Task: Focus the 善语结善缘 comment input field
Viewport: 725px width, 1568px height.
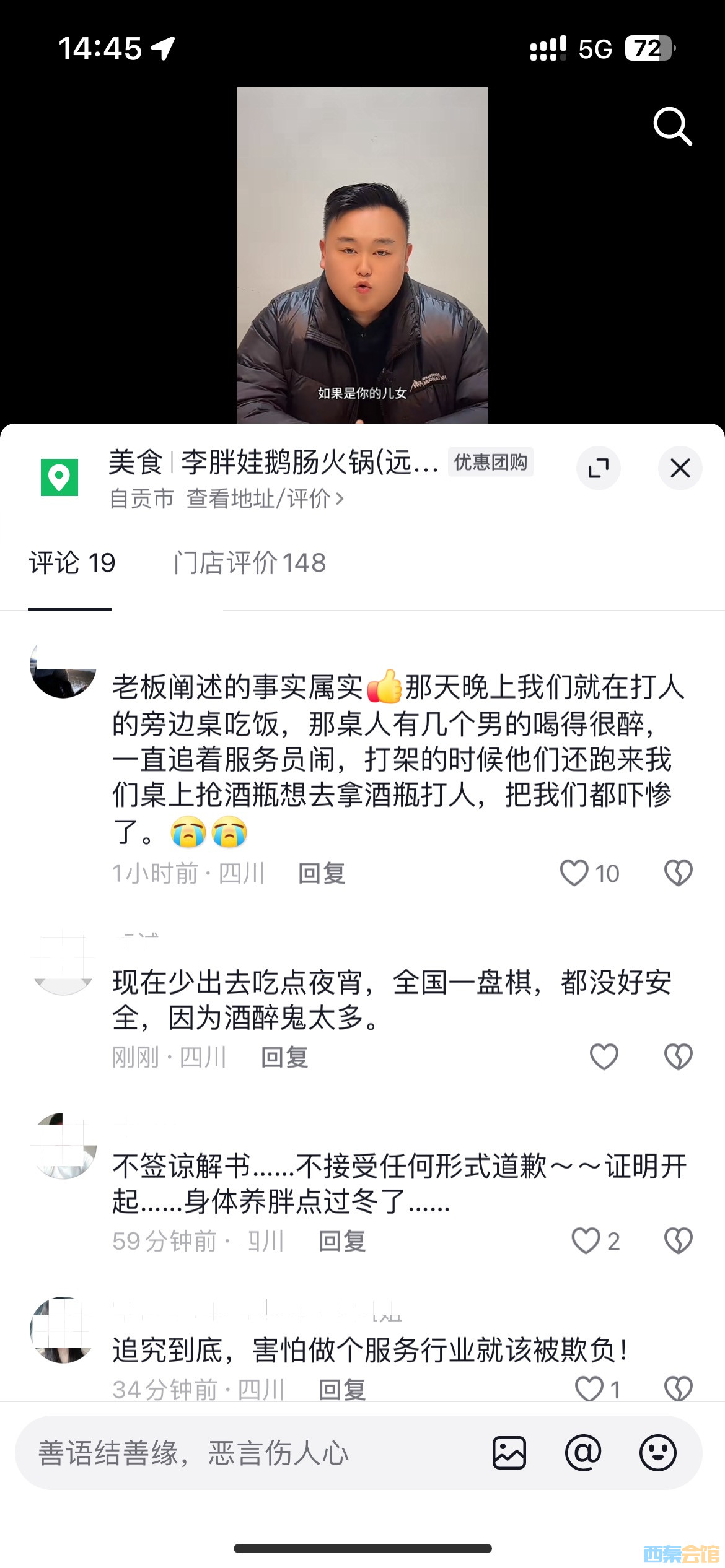Action: (248, 1453)
